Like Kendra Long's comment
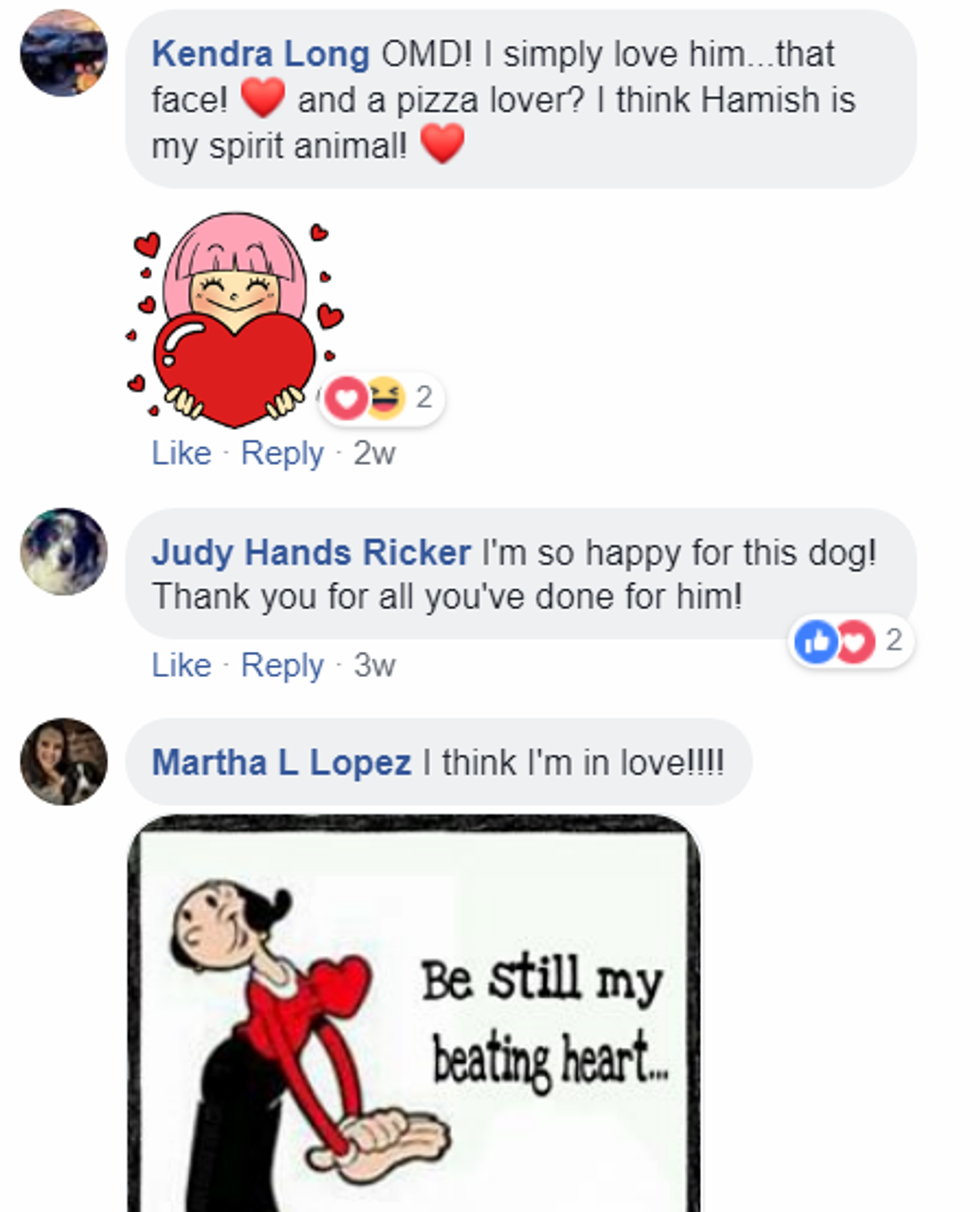 pos(181,454)
